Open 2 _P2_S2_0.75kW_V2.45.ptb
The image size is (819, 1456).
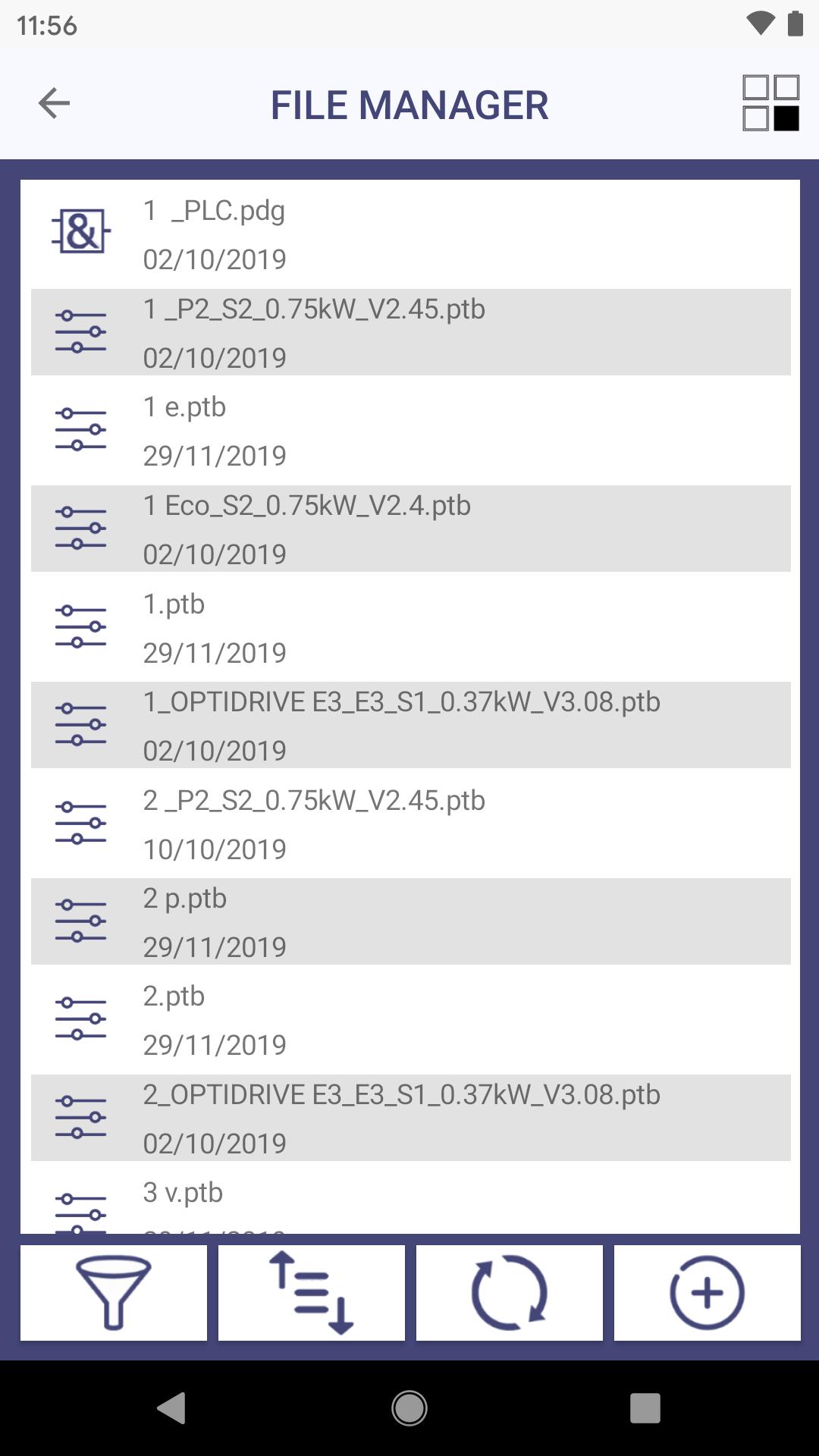(x=409, y=824)
